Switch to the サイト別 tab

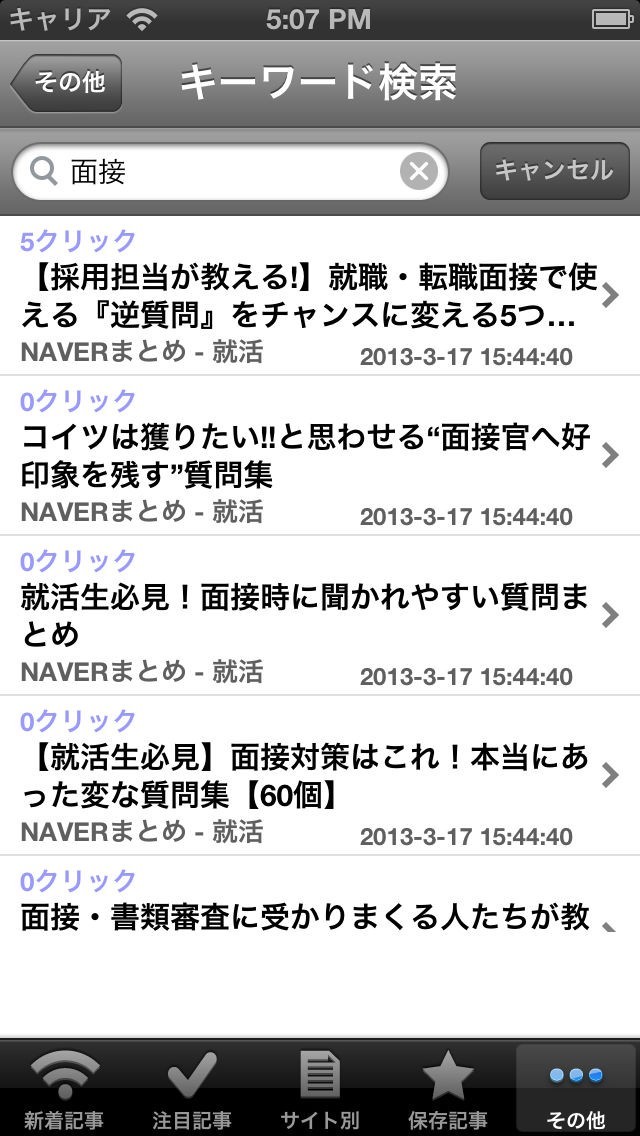320,1090
